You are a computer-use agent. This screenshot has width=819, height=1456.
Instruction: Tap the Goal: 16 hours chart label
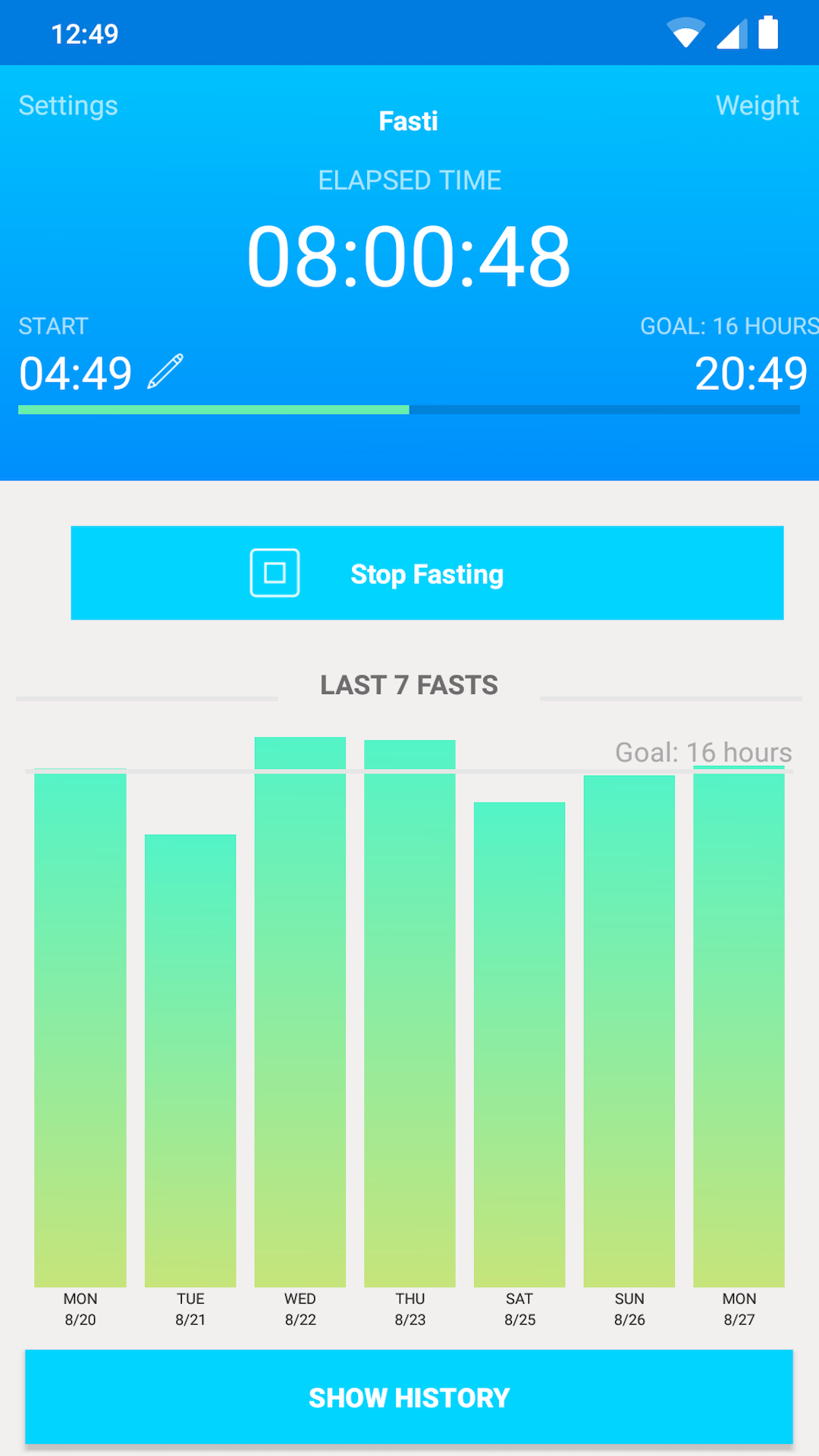click(703, 752)
